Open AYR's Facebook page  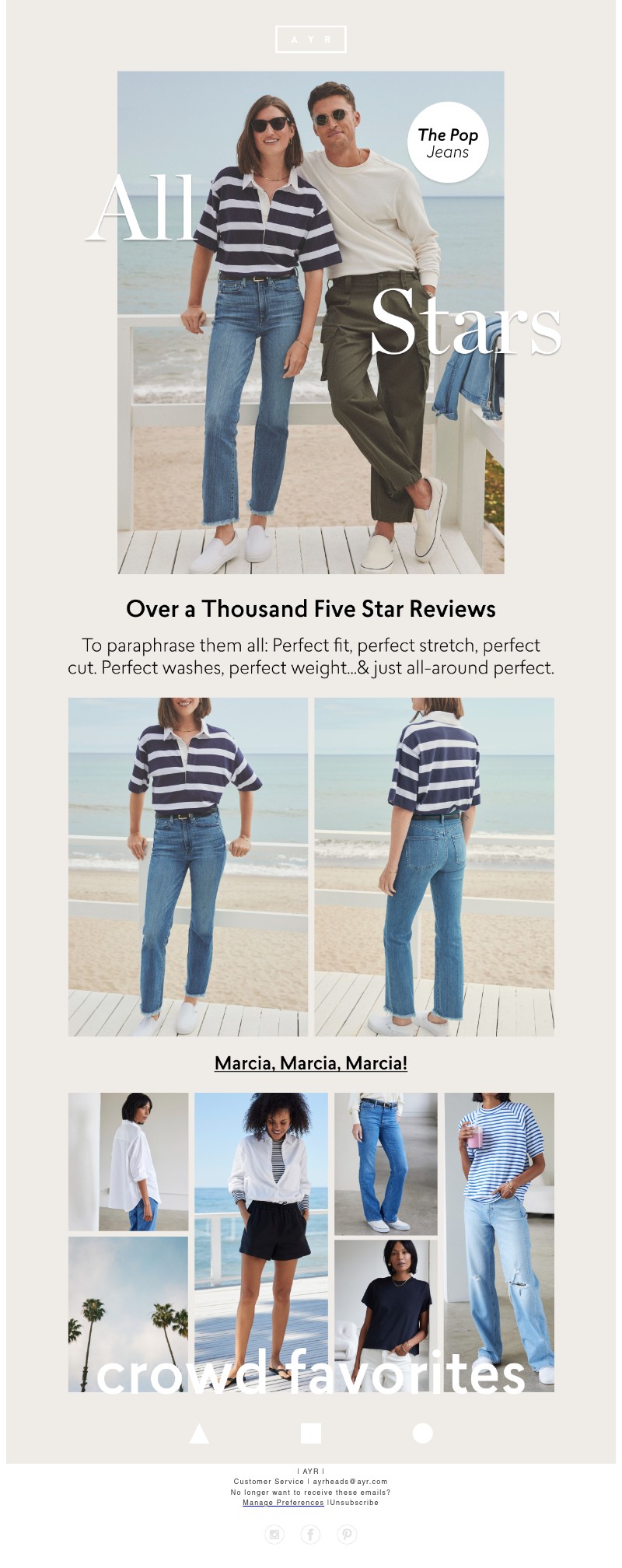[310, 1534]
